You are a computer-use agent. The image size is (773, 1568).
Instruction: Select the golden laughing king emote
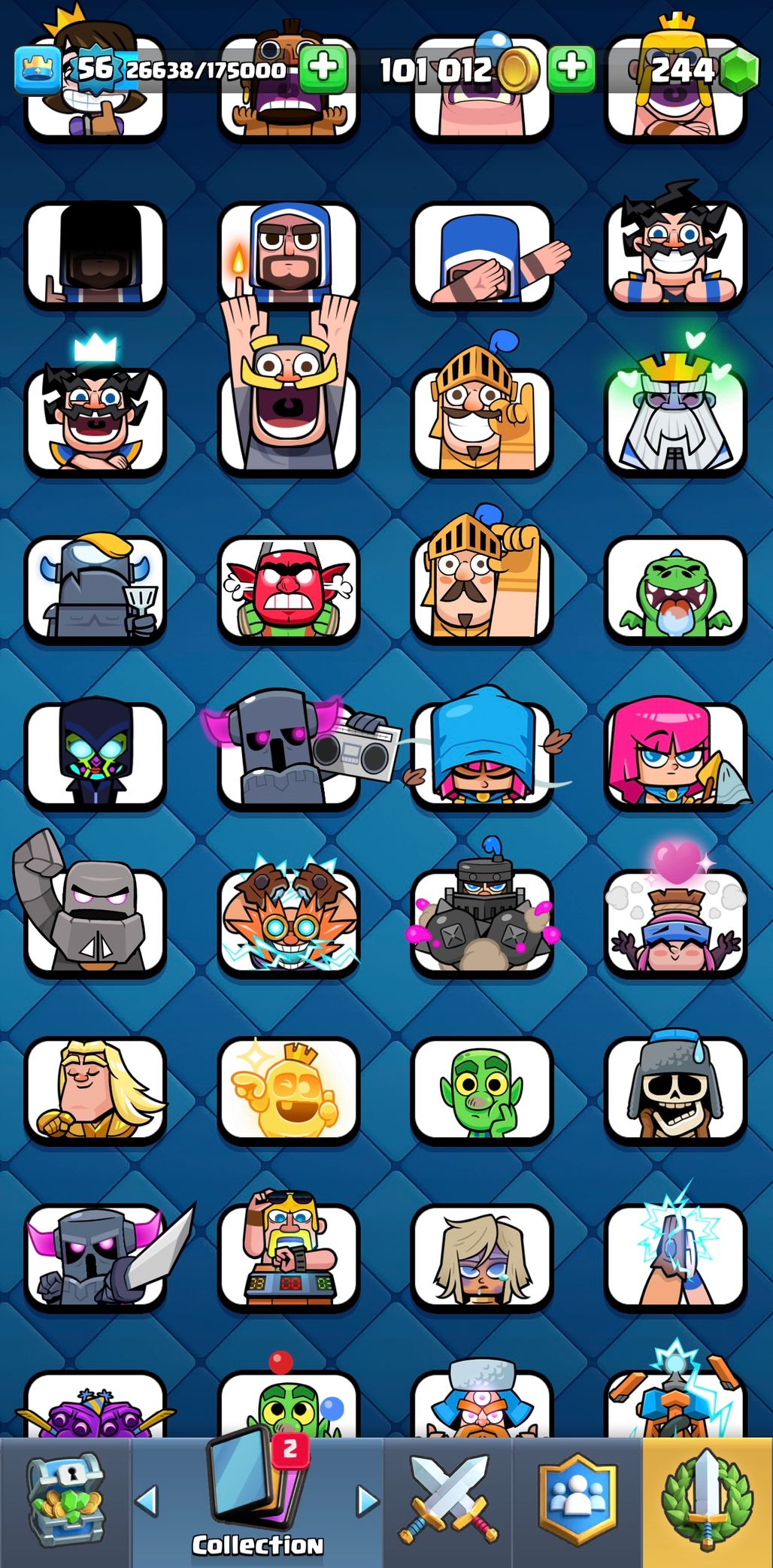[289, 1089]
